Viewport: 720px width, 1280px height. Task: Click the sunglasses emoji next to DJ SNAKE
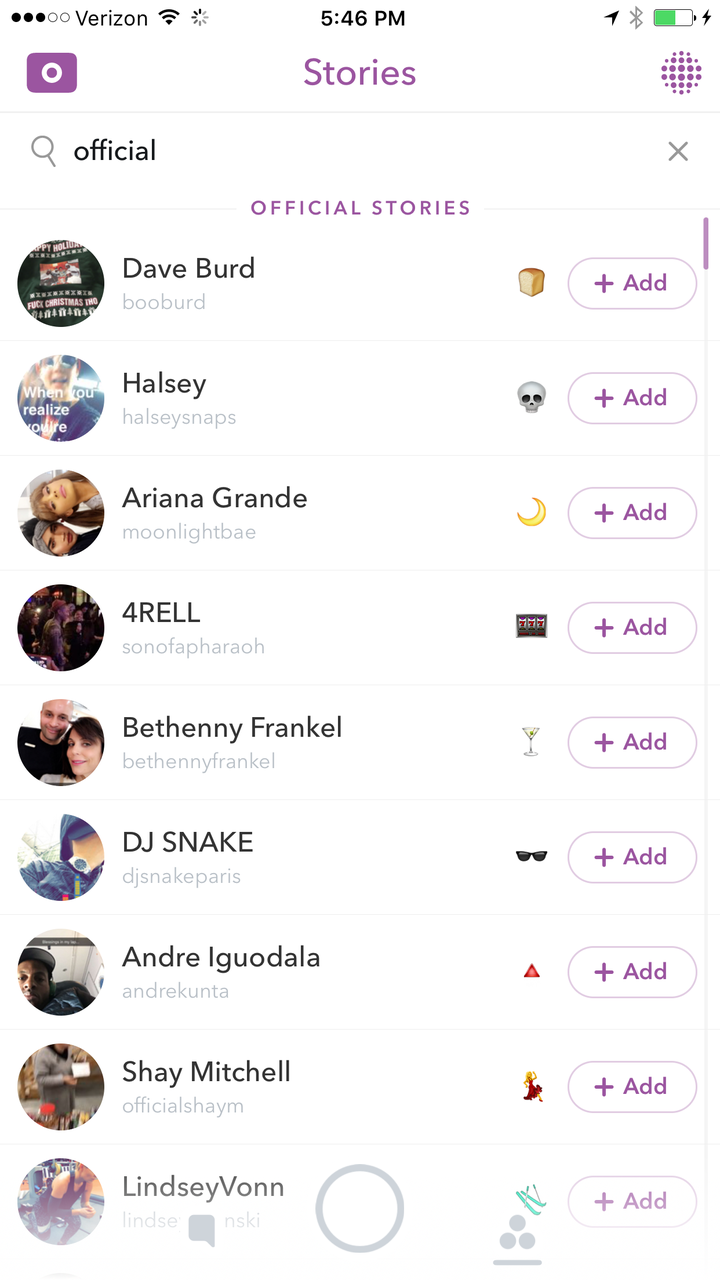click(531, 856)
